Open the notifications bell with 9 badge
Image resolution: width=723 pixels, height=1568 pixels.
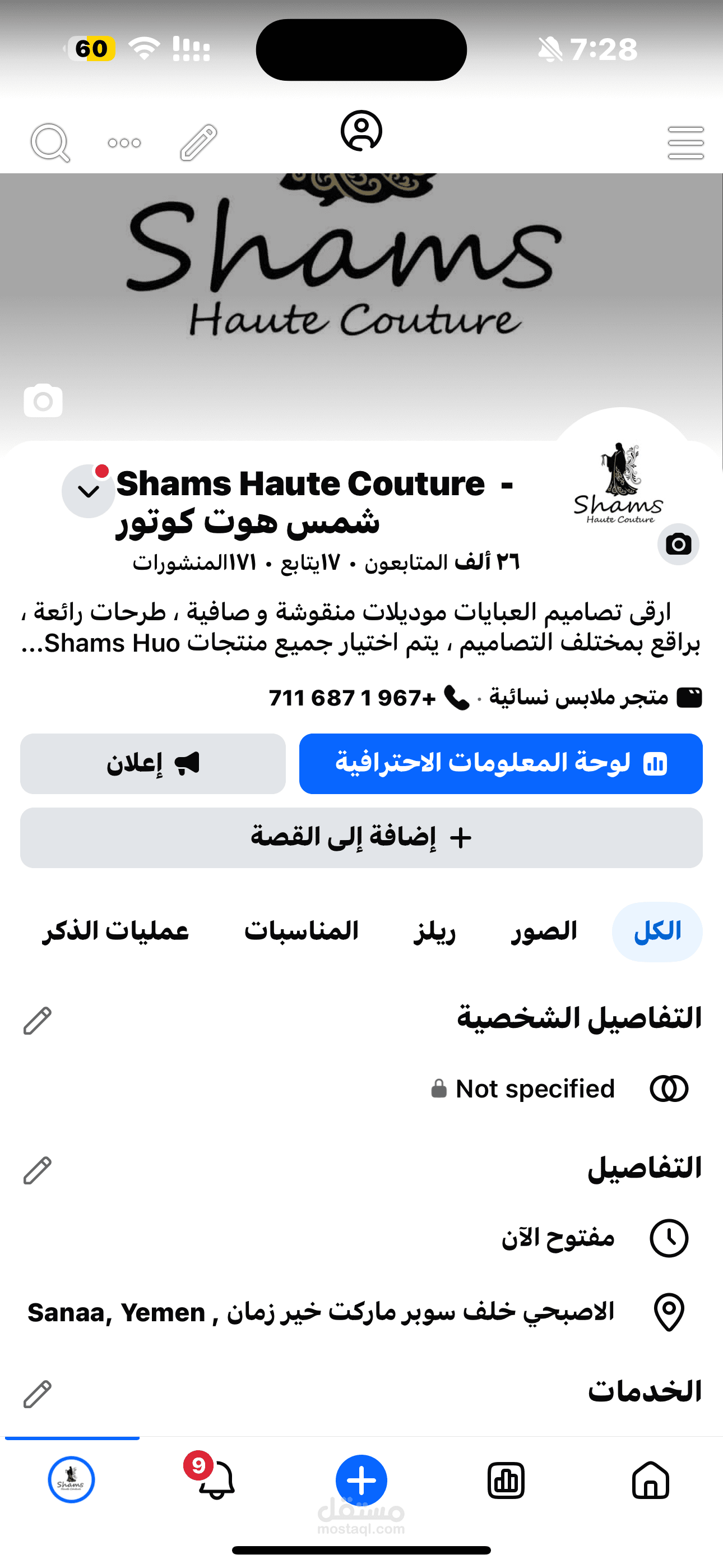(216, 1481)
